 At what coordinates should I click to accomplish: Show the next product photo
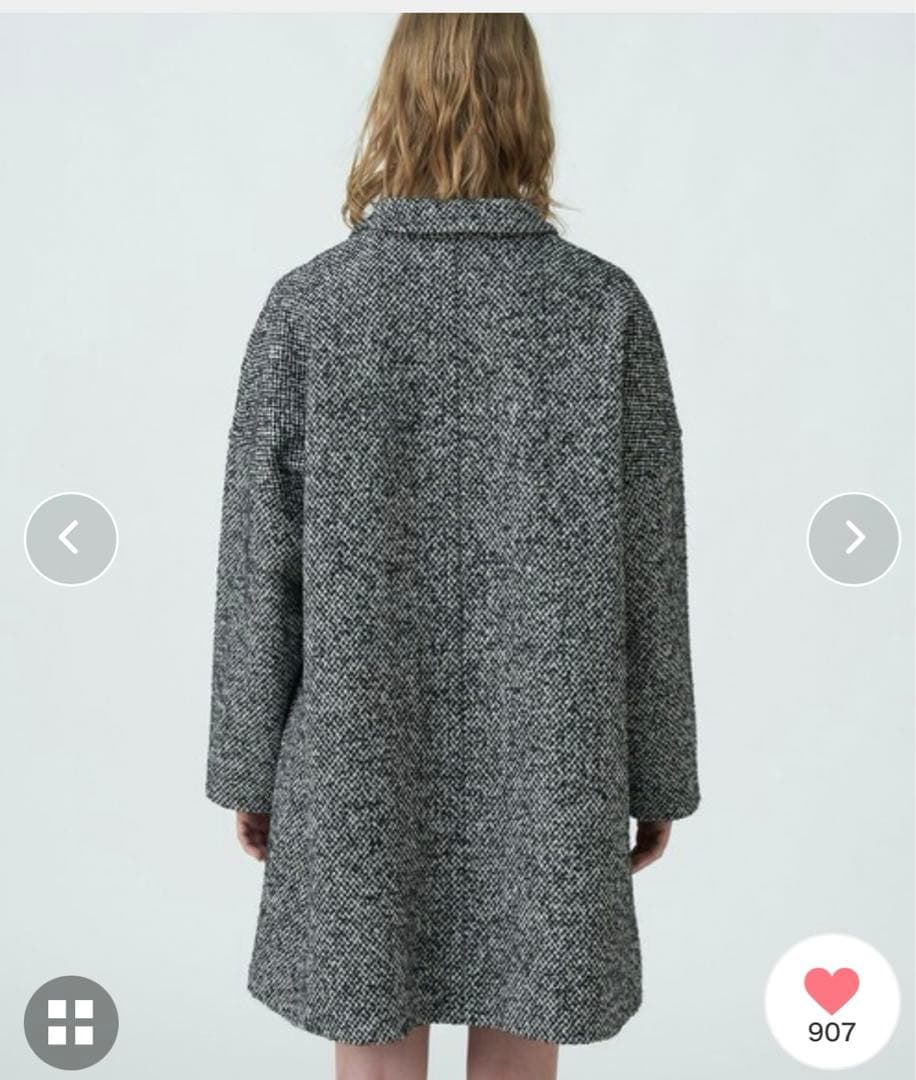(x=853, y=539)
